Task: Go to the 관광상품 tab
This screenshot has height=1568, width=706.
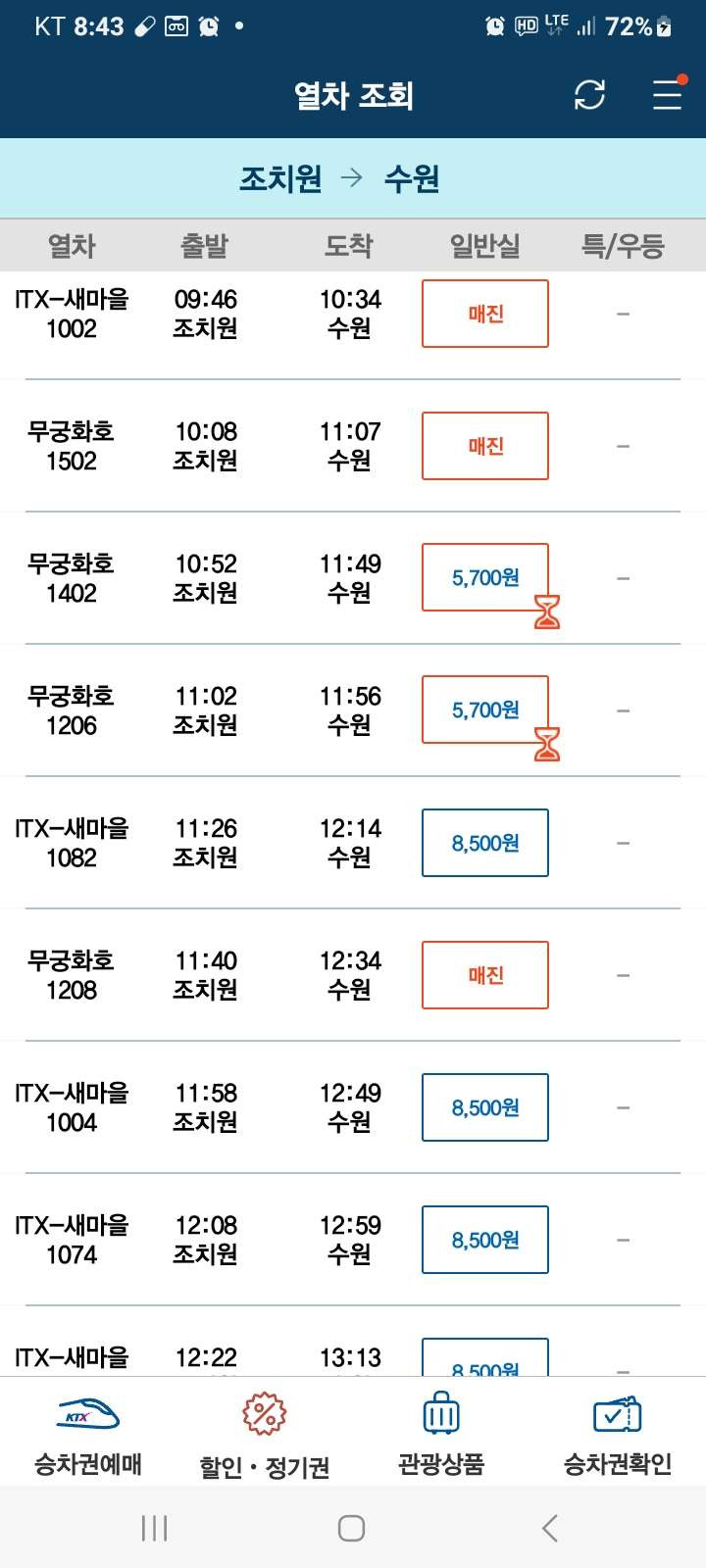Action: point(441,1434)
